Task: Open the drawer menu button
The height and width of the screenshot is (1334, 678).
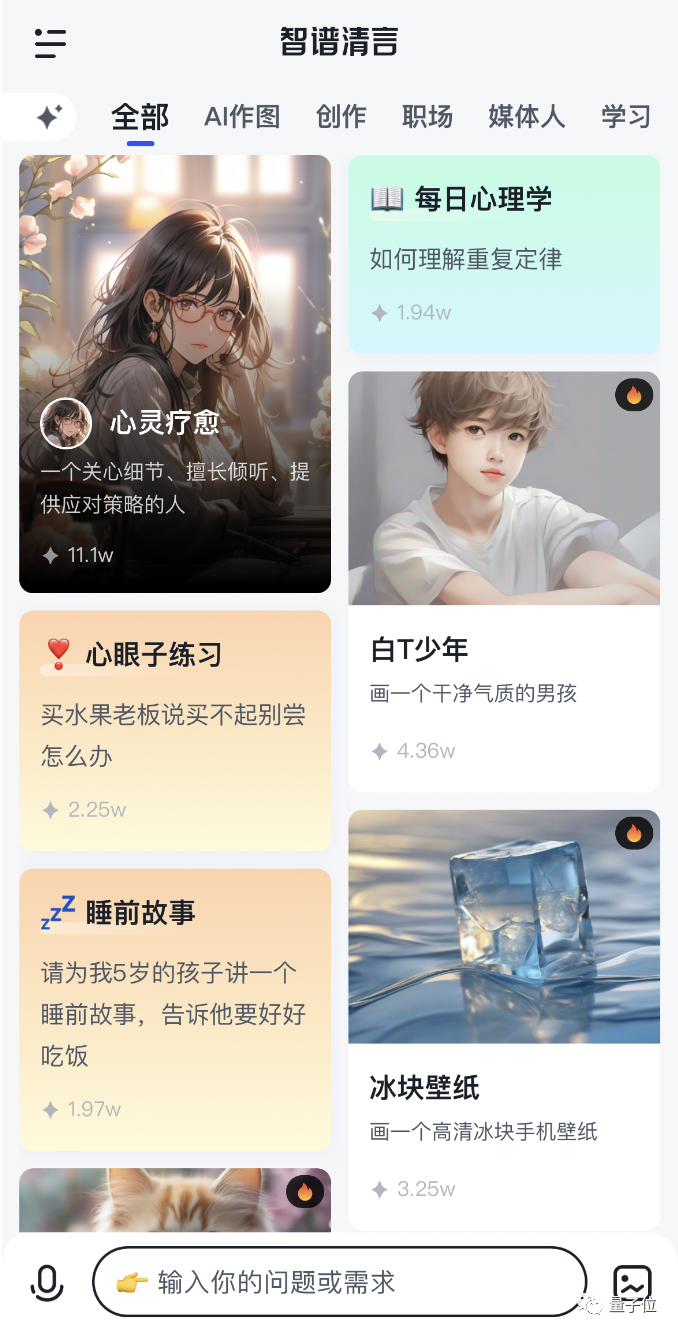Action: (x=50, y=43)
